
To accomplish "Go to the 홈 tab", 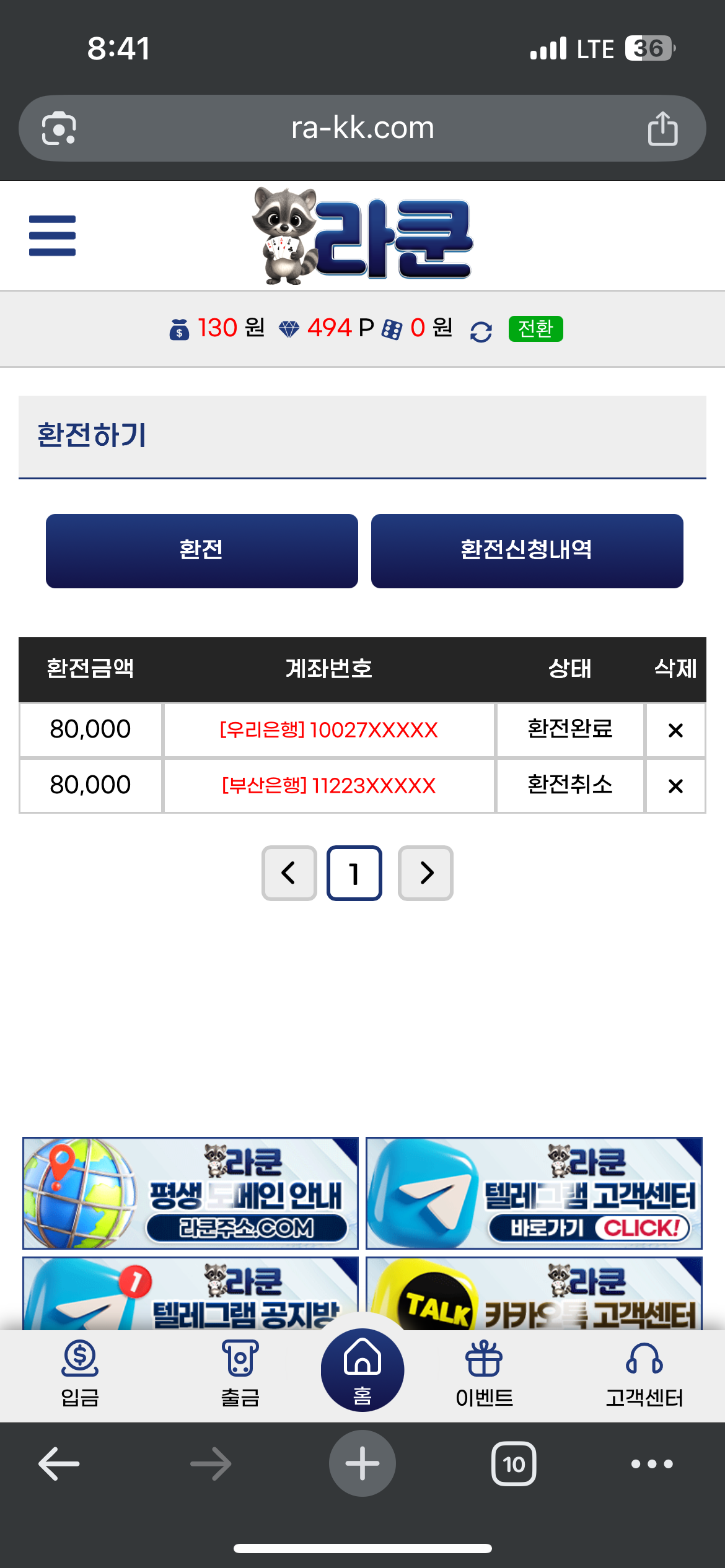I will (x=362, y=1370).
